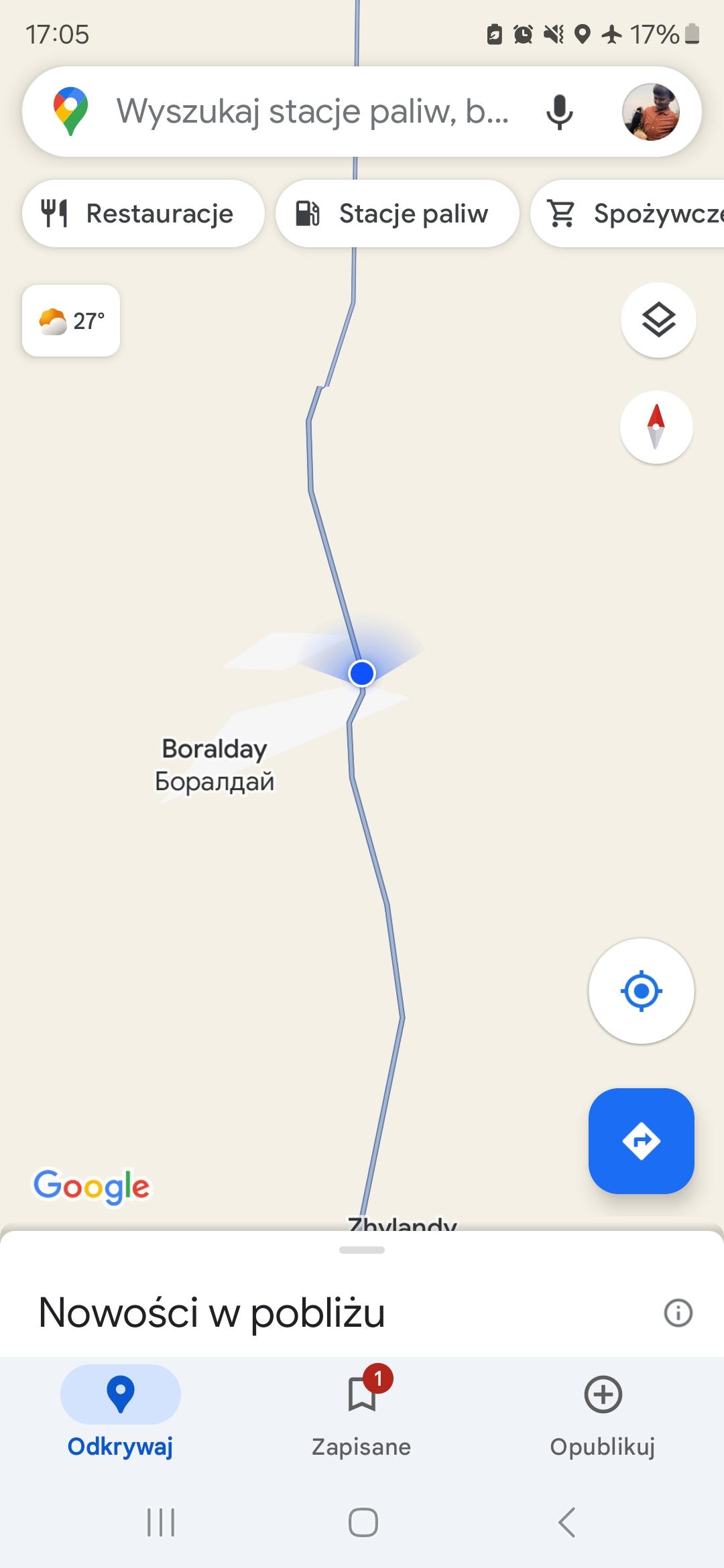Viewport: 724px width, 1568px height.
Task: Tap the compass to reorient the map
Action: [x=656, y=427]
